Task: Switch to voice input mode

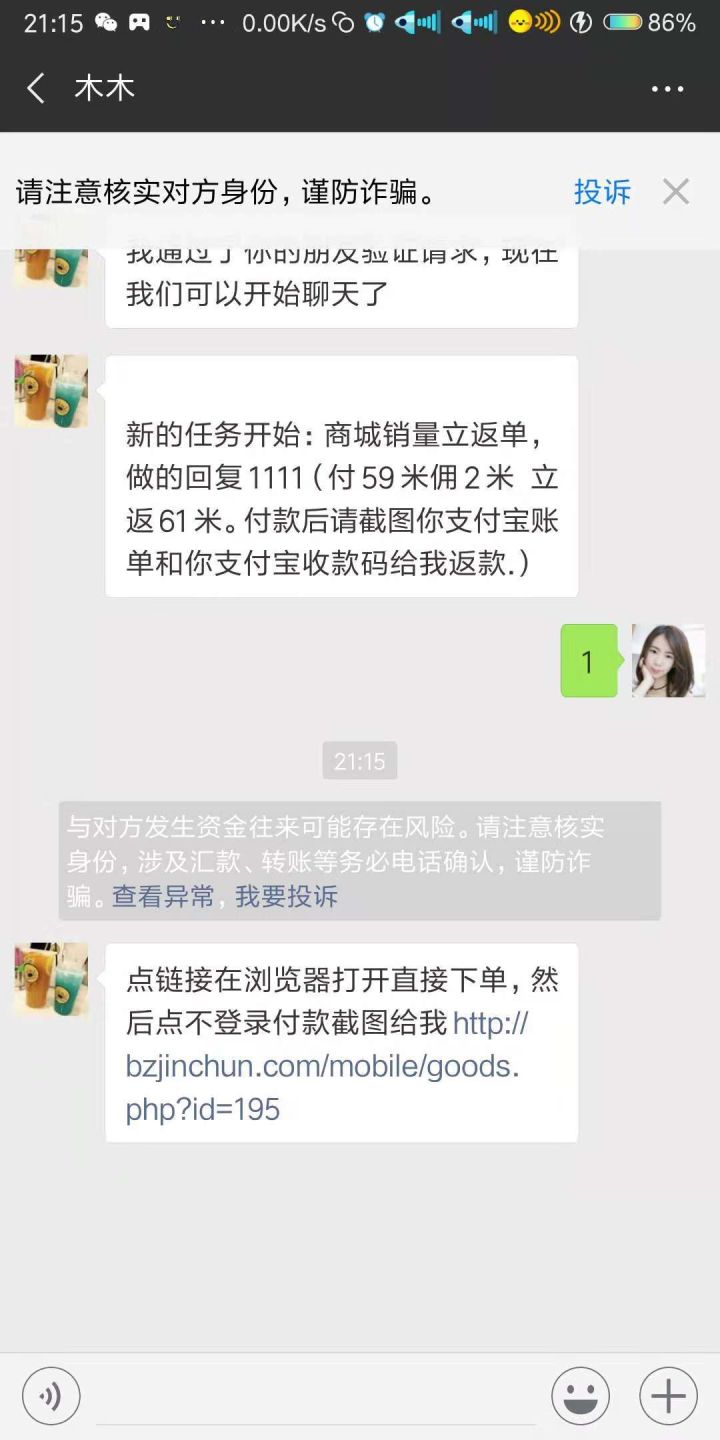Action: point(51,1396)
